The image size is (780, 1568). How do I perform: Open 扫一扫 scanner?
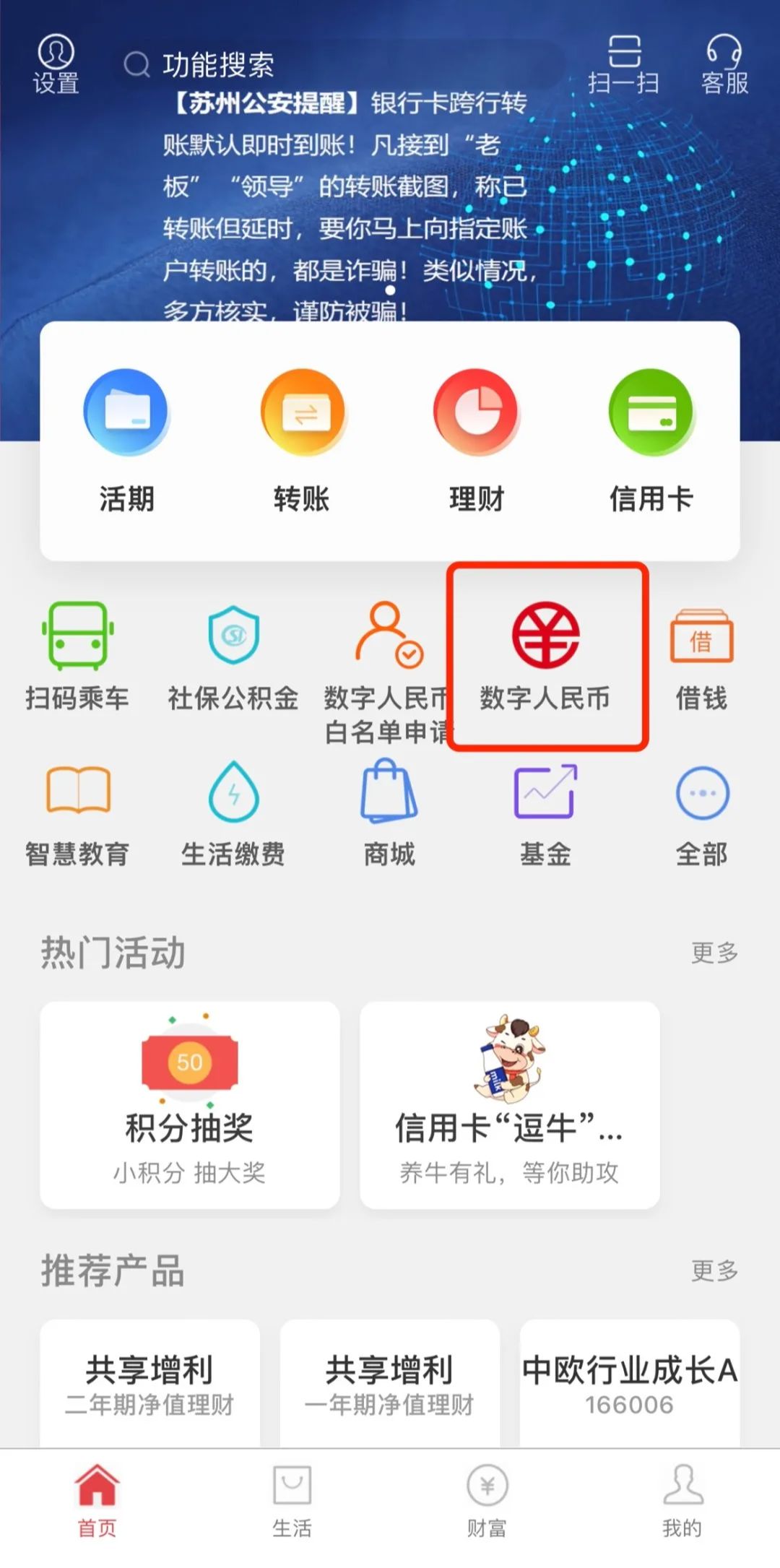tap(623, 64)
